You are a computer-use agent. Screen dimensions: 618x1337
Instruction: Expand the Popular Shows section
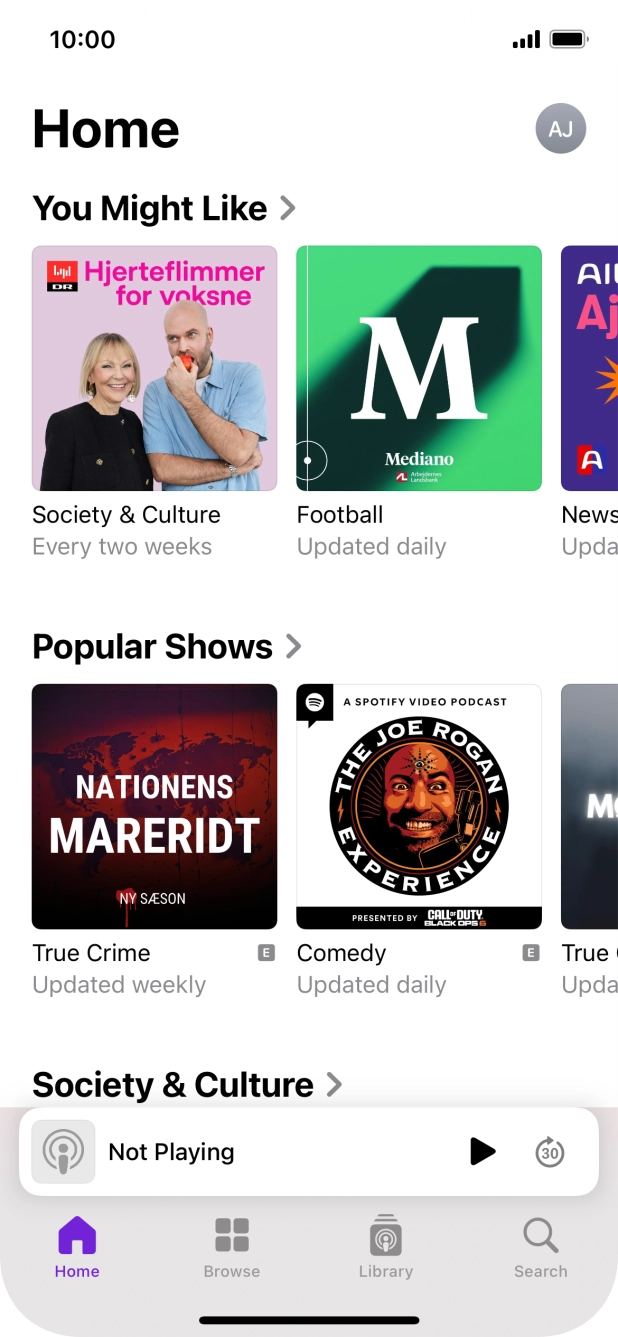coord(167,646)
